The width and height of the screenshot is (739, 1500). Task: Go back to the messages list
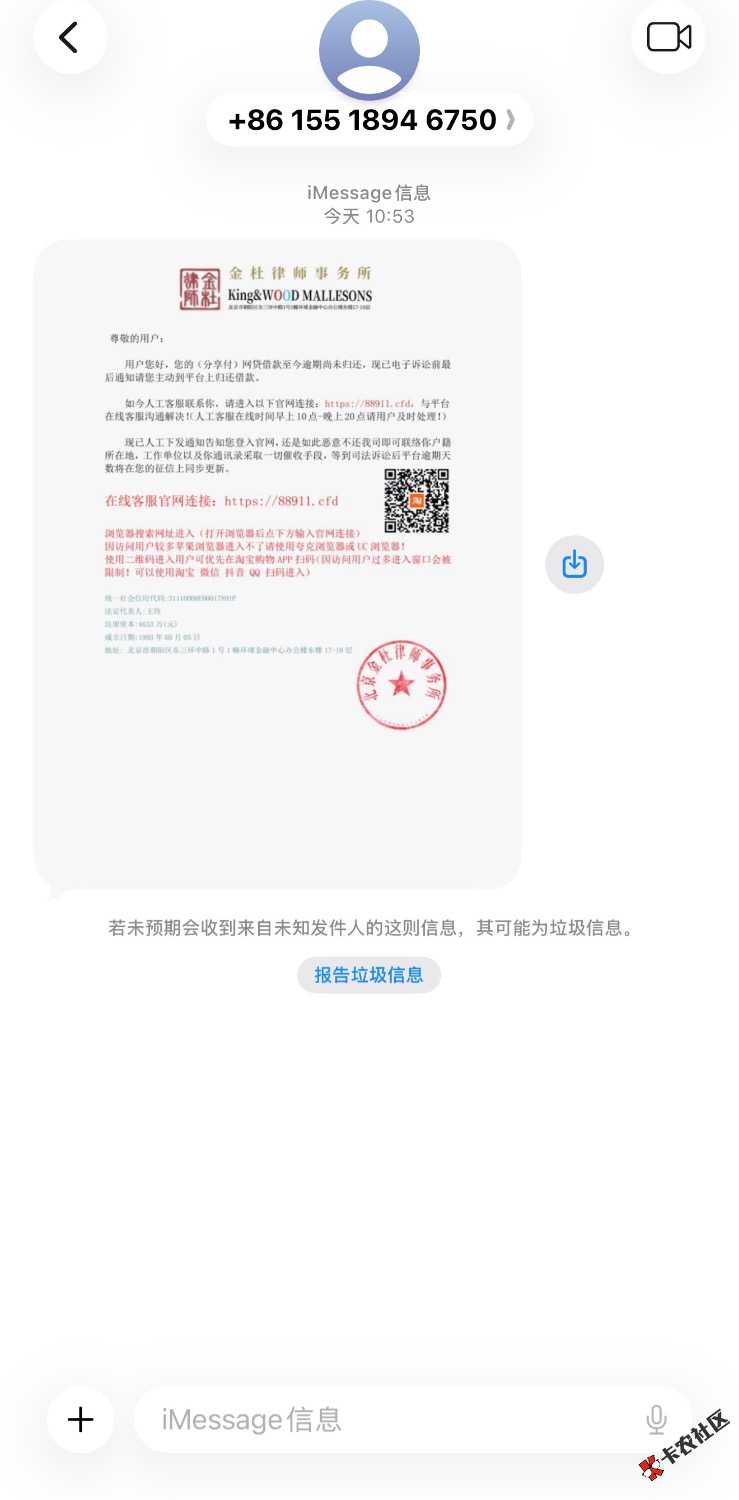click(x=69, y=38)
